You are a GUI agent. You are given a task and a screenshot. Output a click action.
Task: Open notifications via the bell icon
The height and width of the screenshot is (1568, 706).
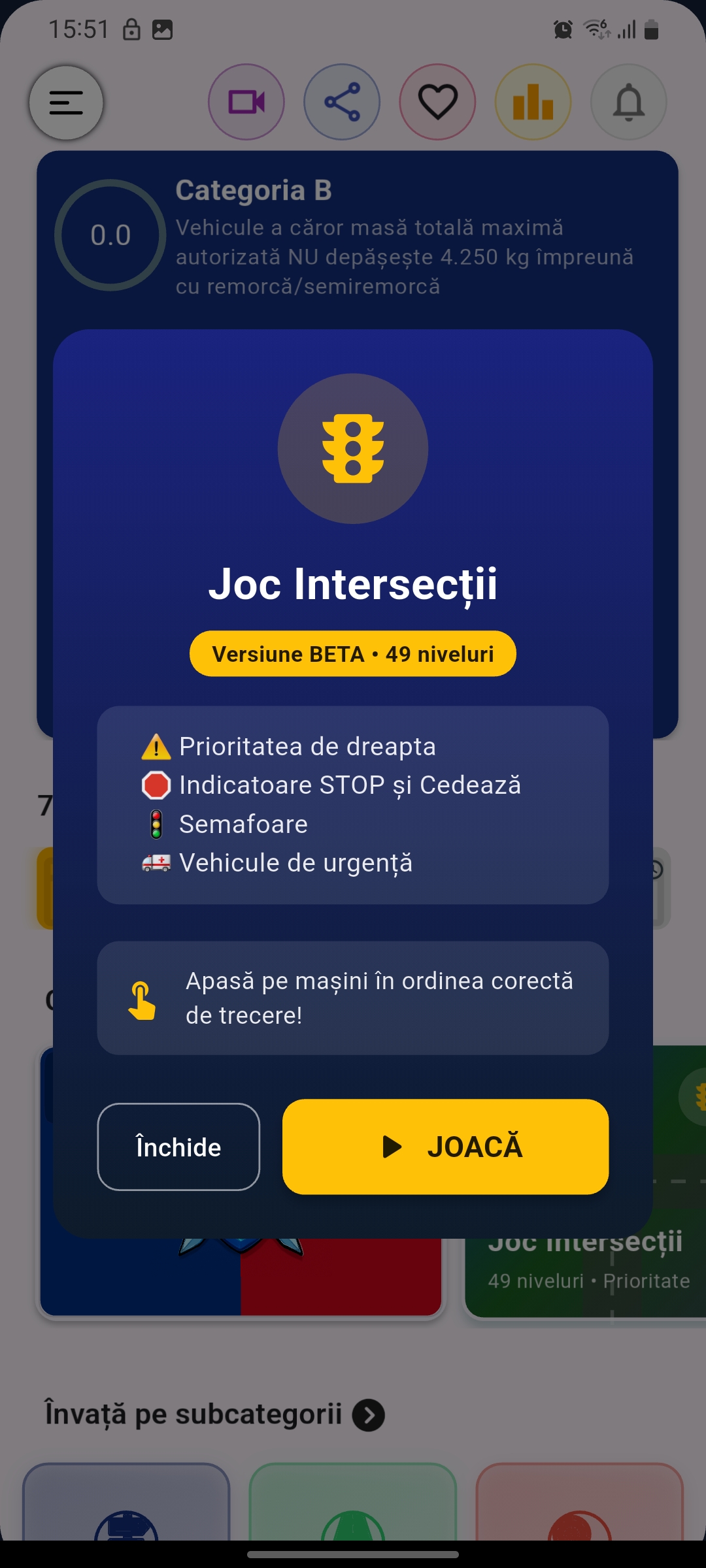(x=628, y=103)
